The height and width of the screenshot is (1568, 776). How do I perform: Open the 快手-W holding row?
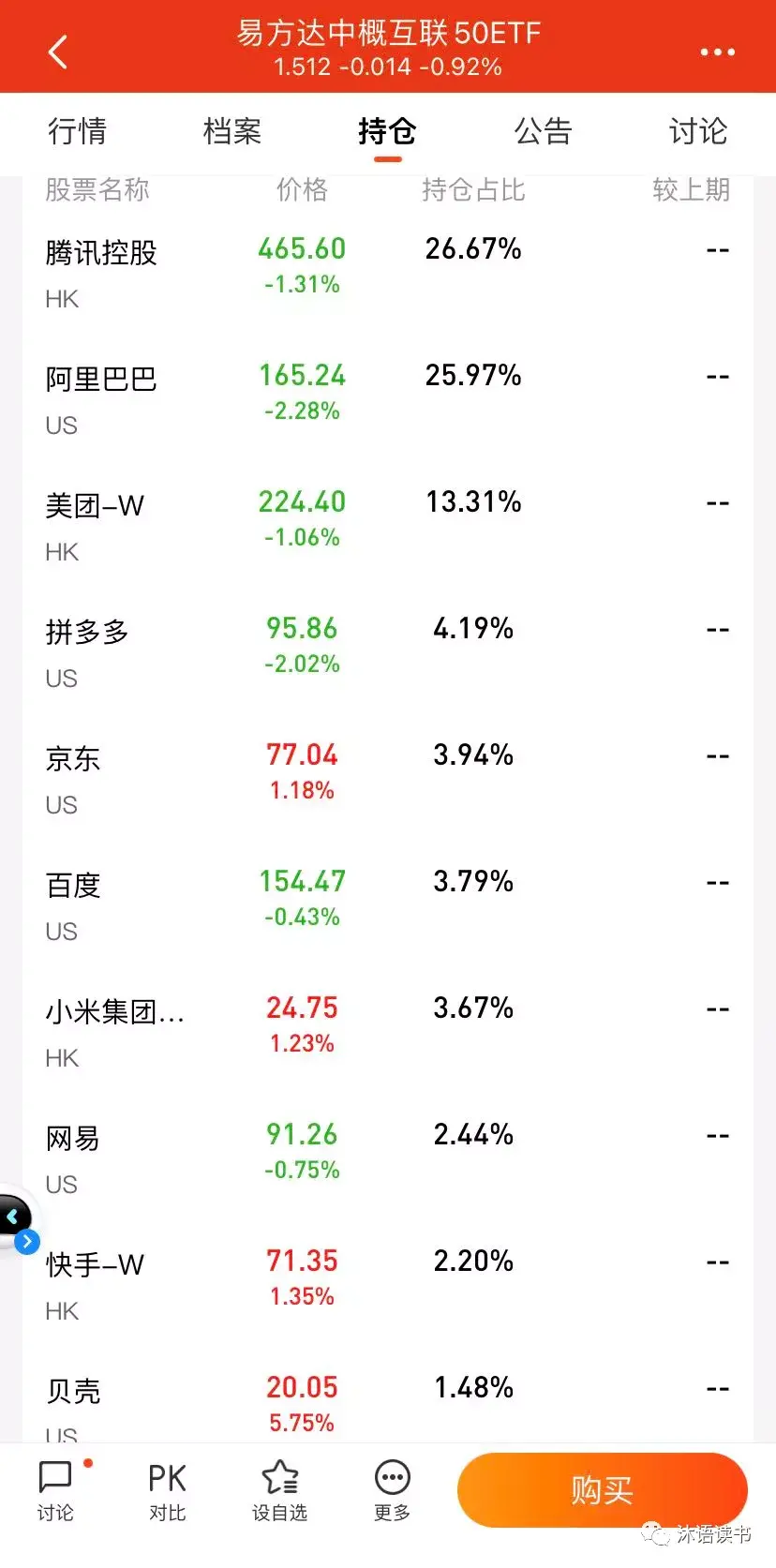point(95,1265)
